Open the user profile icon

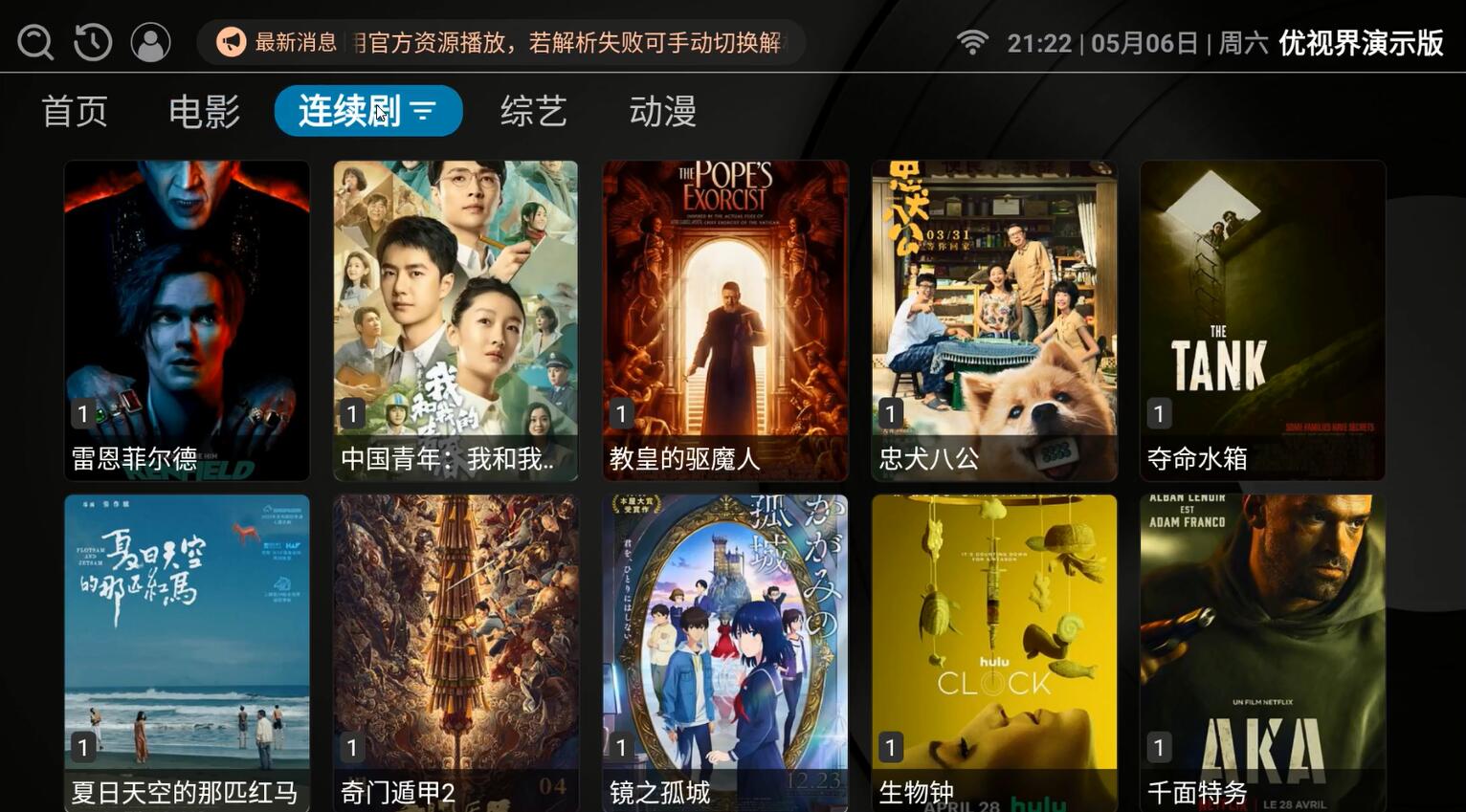150,42
